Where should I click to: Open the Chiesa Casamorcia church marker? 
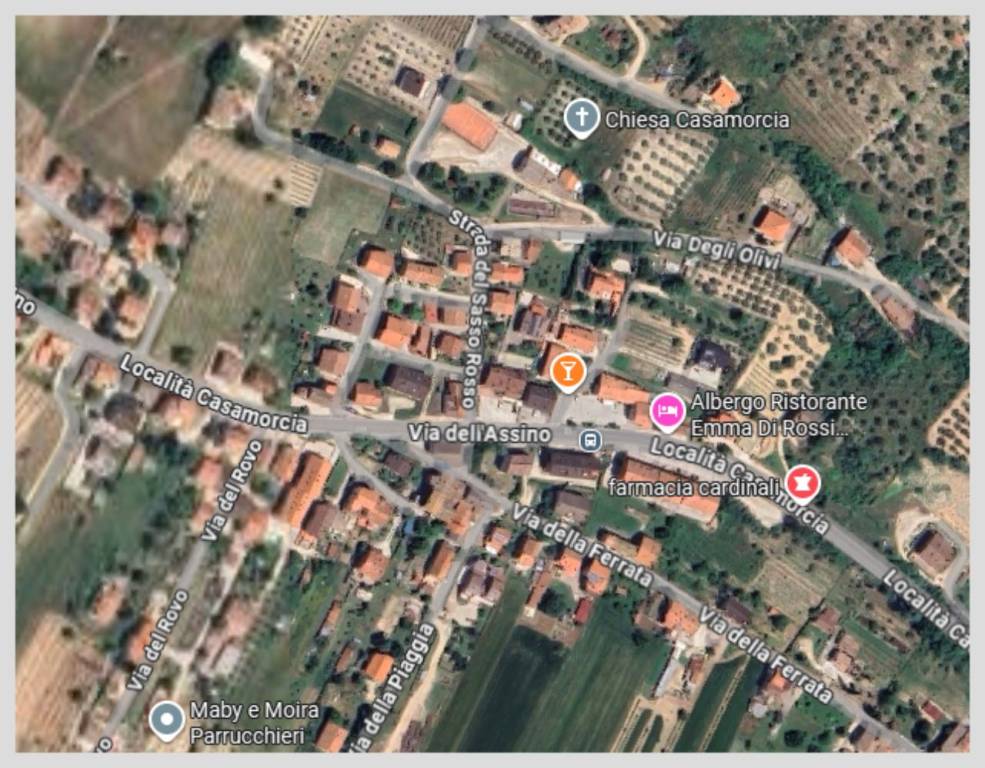(582, 118)
